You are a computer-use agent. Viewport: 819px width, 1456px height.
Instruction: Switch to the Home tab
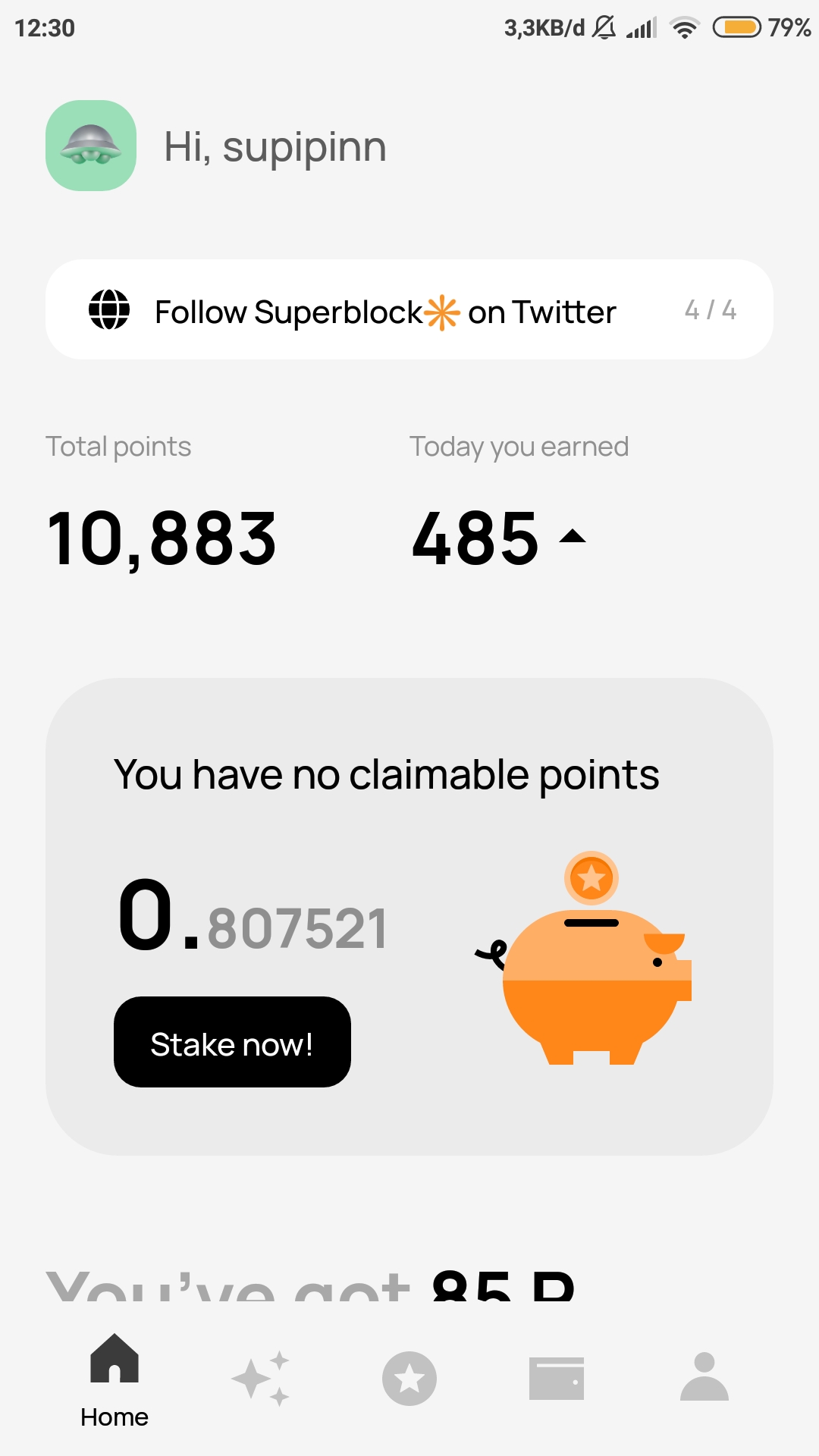pyautogui.click(x=115, y=1381)
